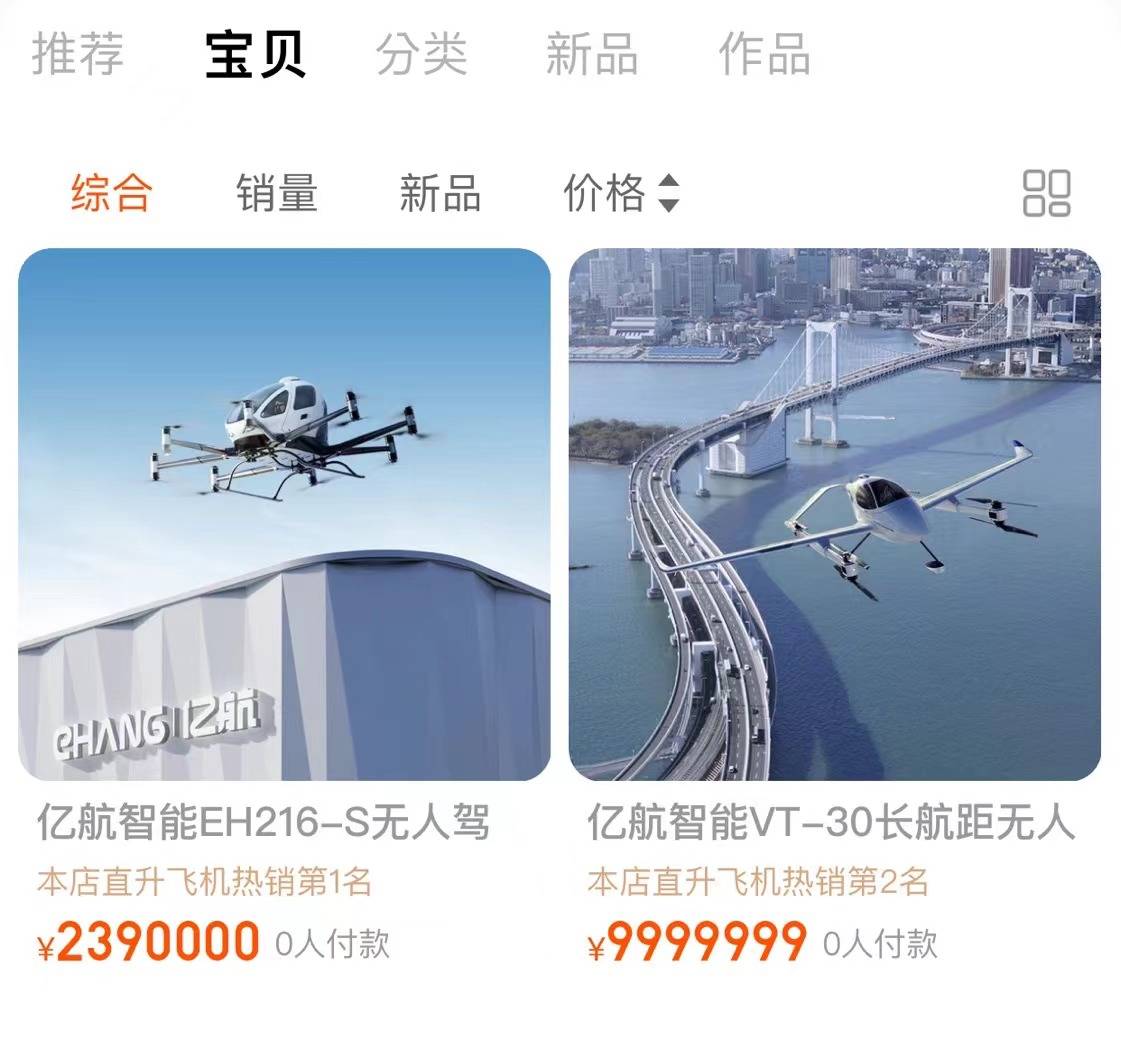The image size is (1121, 1057).
Task: Switch to the 推荐 tab
Action: tap(78, 54)
